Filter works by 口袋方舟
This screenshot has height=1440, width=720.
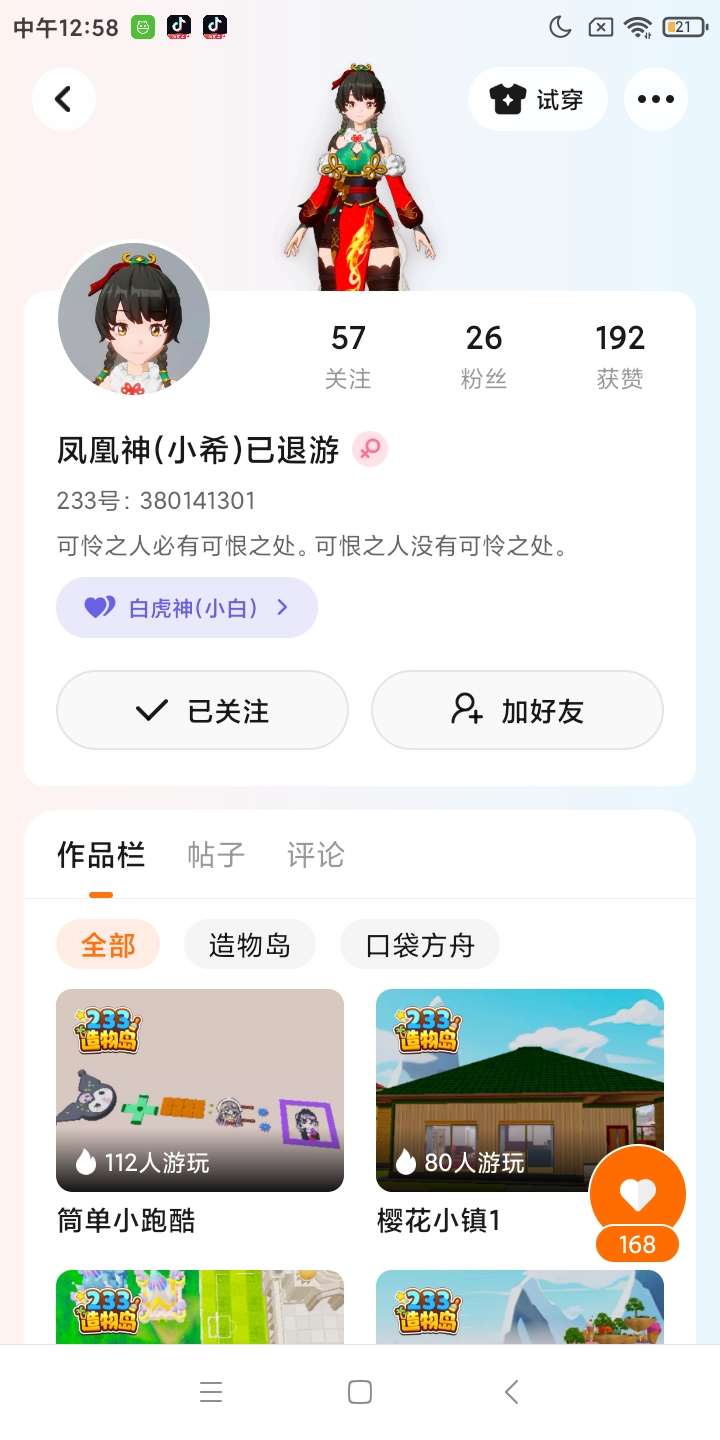pos(420,945)
